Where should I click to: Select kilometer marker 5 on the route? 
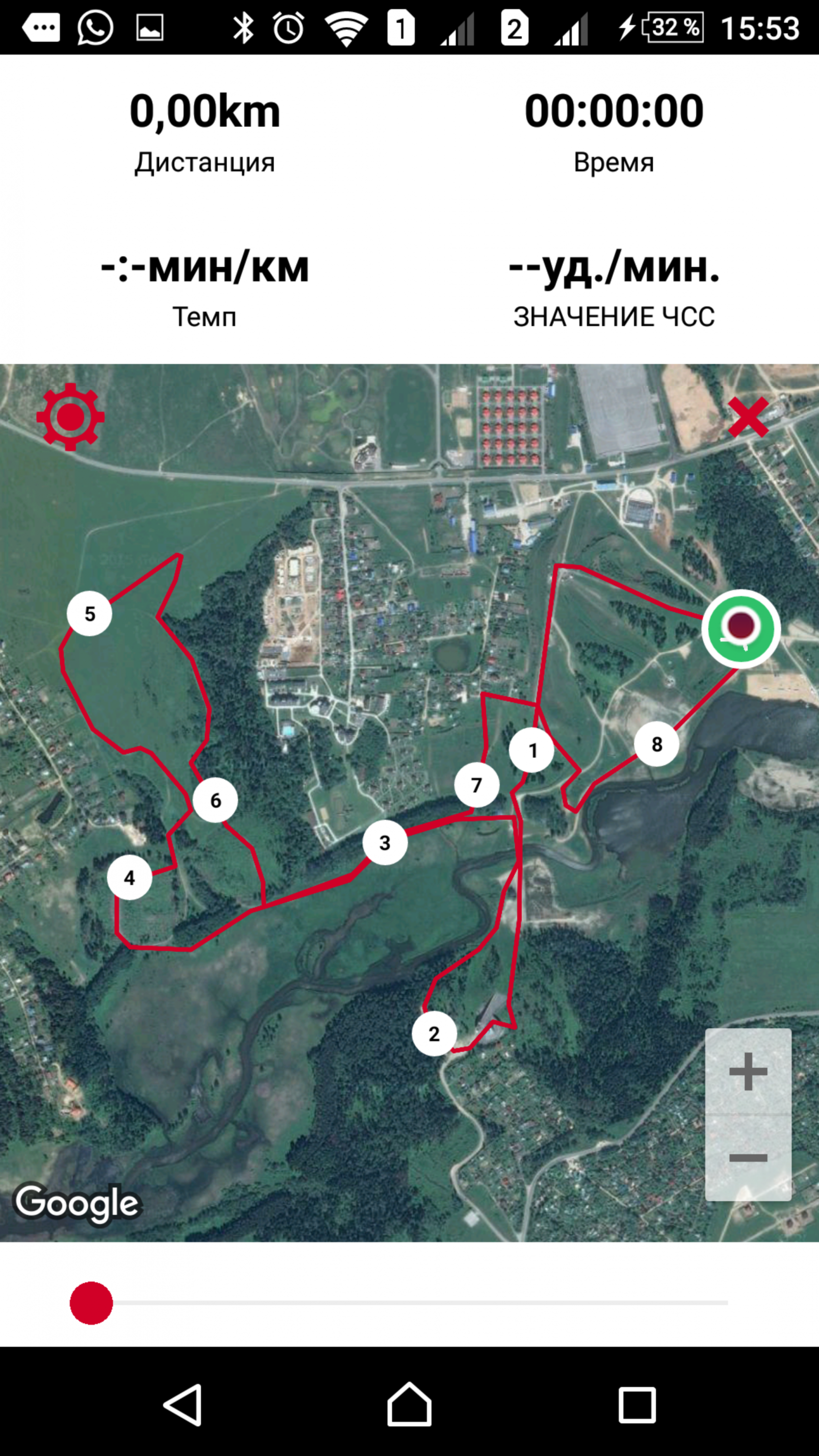89,613
